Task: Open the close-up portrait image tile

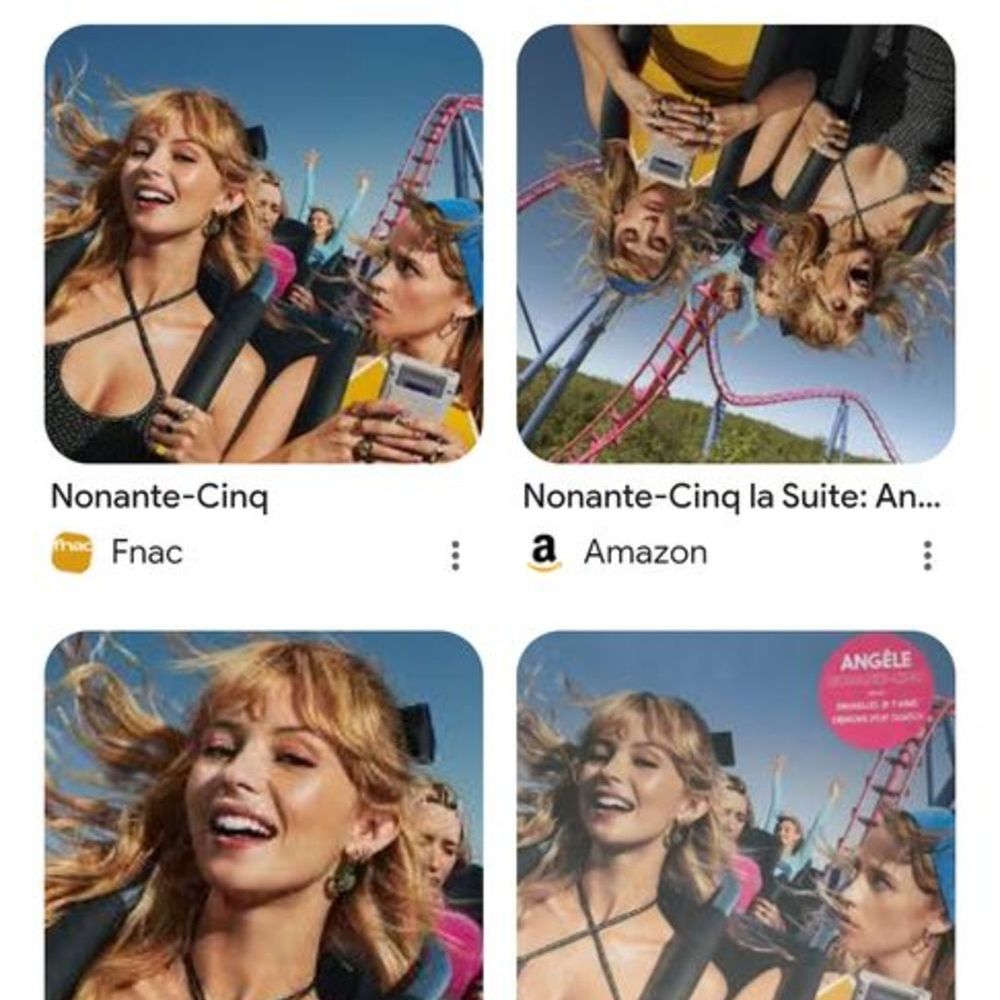Action: (263, 815)
